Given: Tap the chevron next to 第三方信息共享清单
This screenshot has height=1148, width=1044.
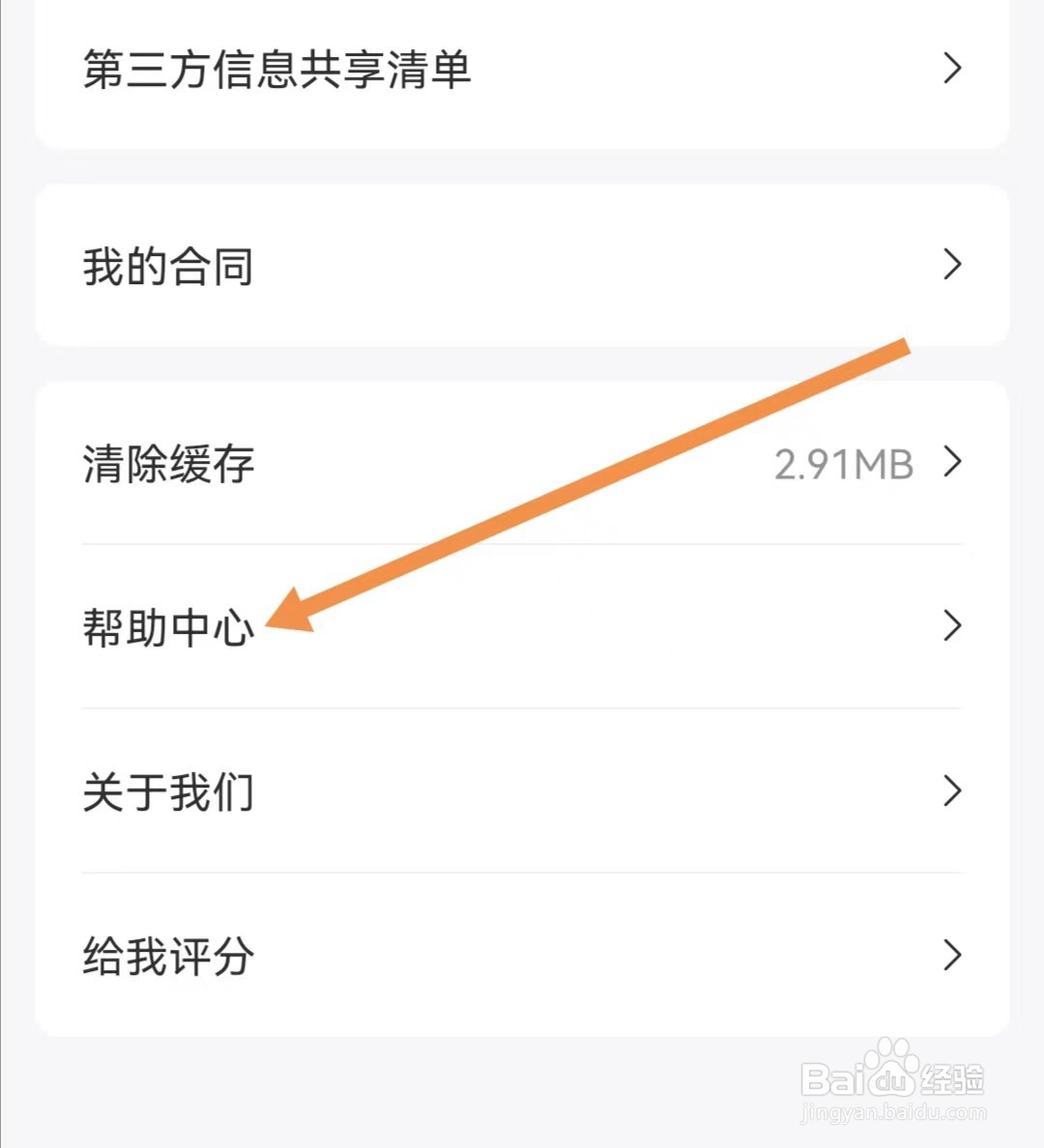Looking at the screenshot, I should [x=952, y=68].
